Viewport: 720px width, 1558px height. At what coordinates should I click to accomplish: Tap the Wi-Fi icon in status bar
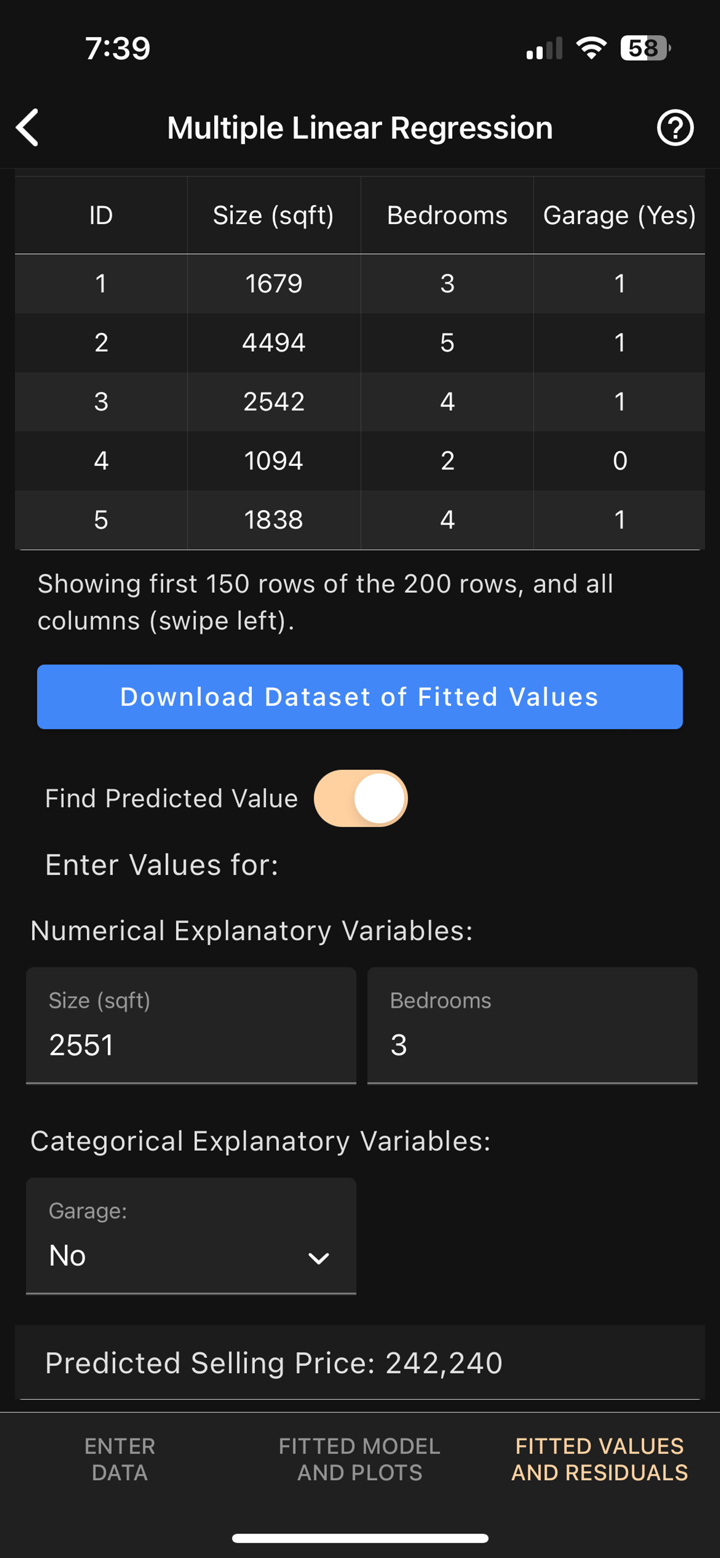[591, 47]
